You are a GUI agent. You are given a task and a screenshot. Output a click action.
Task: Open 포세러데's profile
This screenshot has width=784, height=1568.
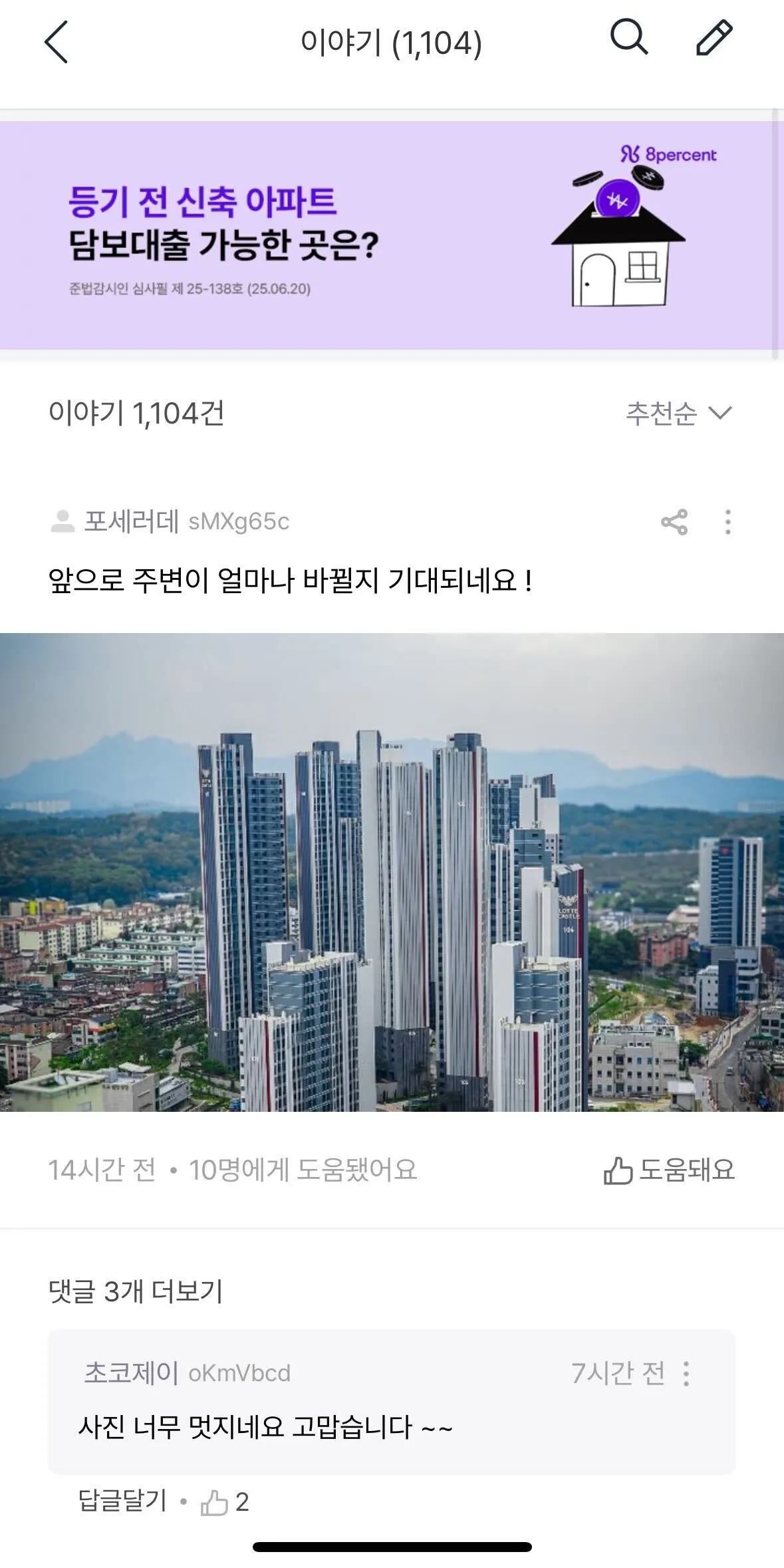(132, 522)
